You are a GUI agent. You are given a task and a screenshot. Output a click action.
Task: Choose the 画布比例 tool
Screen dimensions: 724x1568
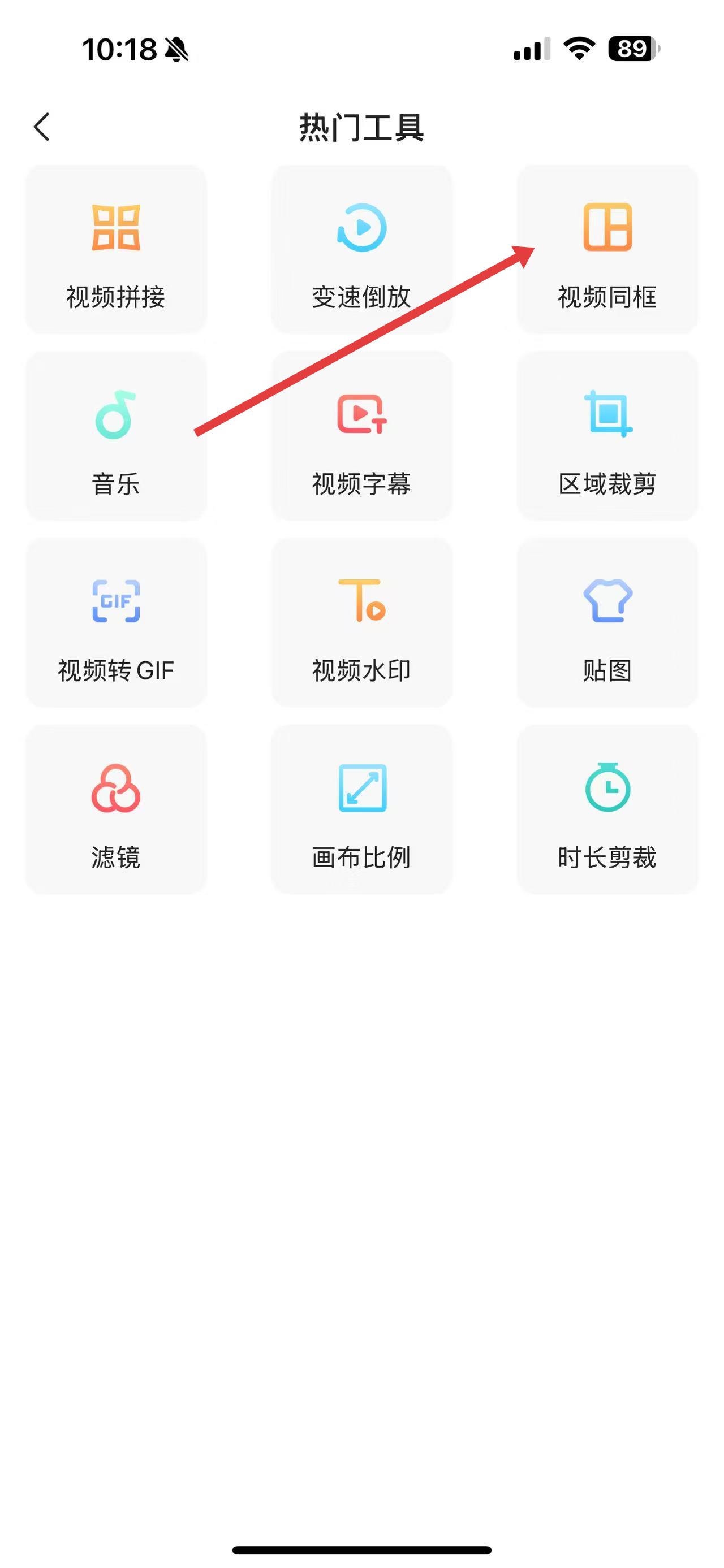361,809
